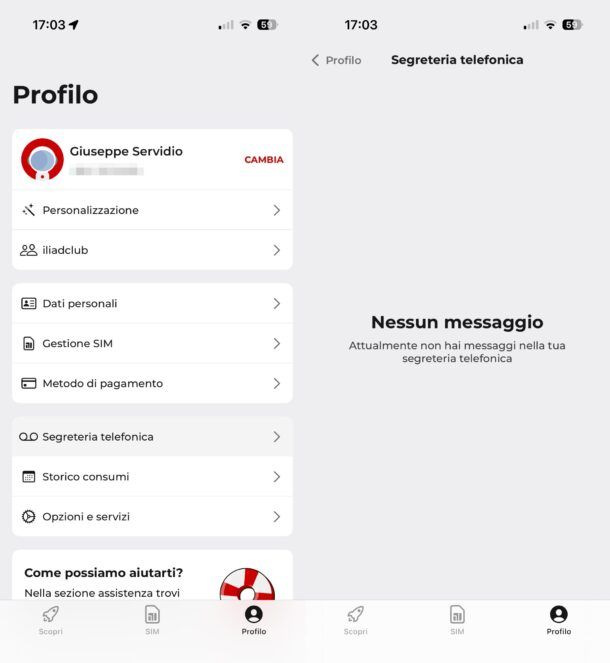Open Metodo di pagamento

click(x=152, y=383)
